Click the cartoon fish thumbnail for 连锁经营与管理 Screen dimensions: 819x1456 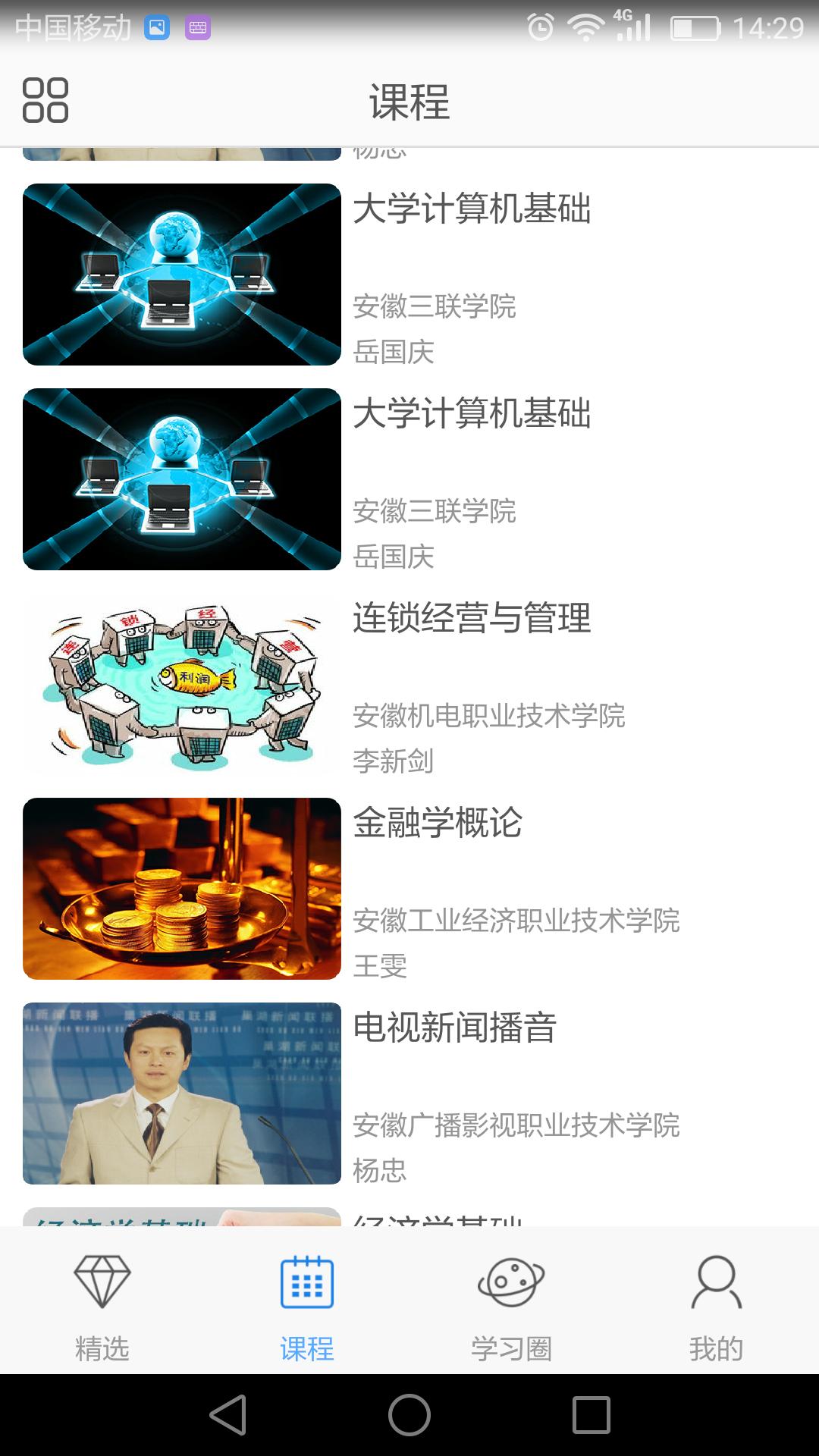tap(181, 682)
